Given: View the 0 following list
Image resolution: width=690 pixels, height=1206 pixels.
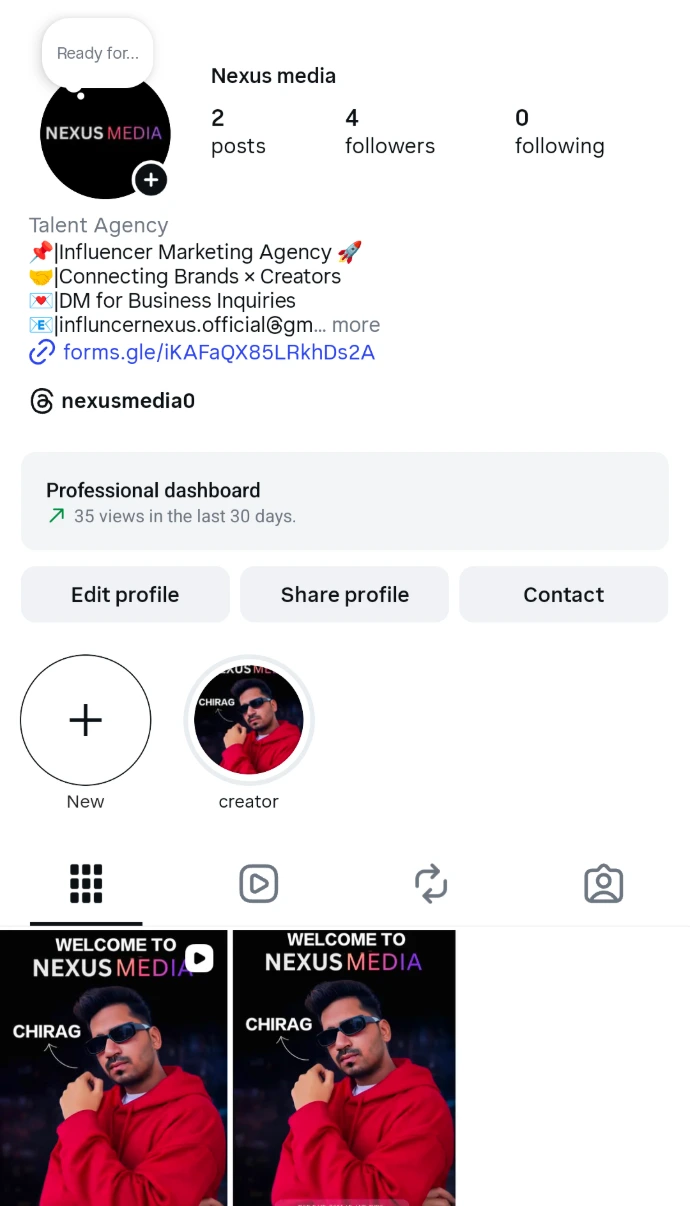Looking at the screenshot, I should (x=559, y=132).
